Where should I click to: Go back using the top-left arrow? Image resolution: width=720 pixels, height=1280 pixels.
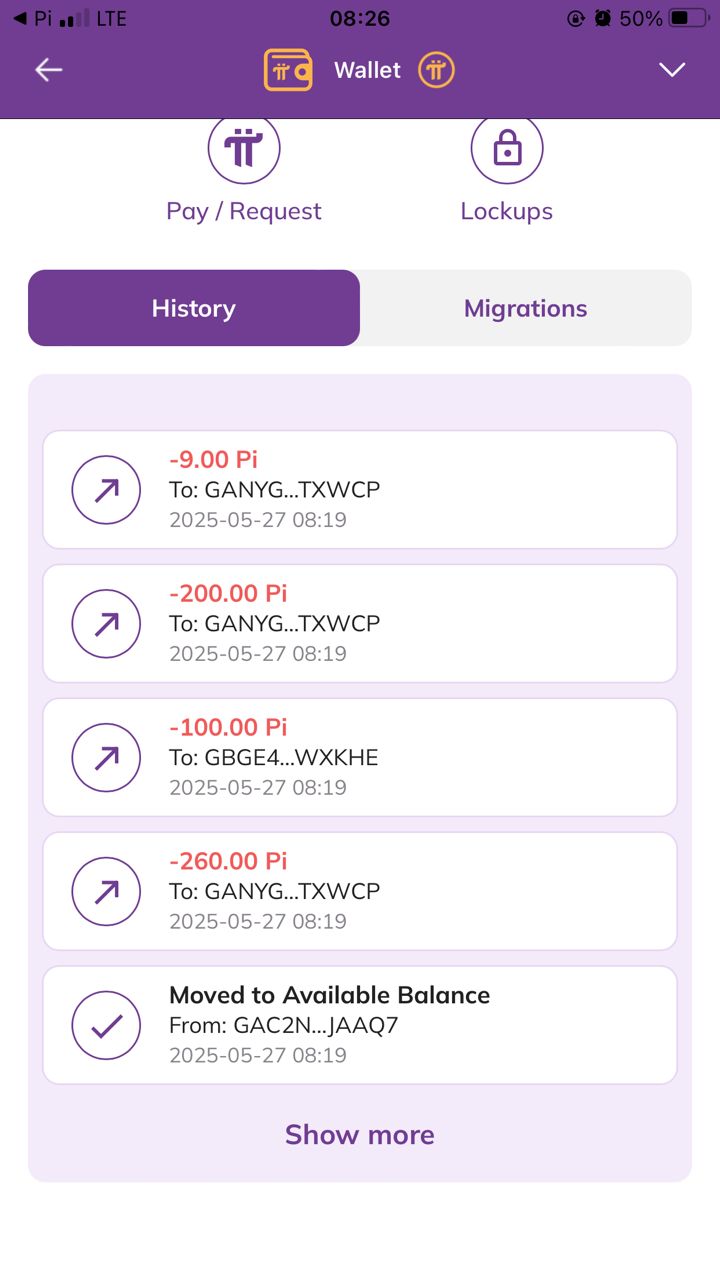48,70
